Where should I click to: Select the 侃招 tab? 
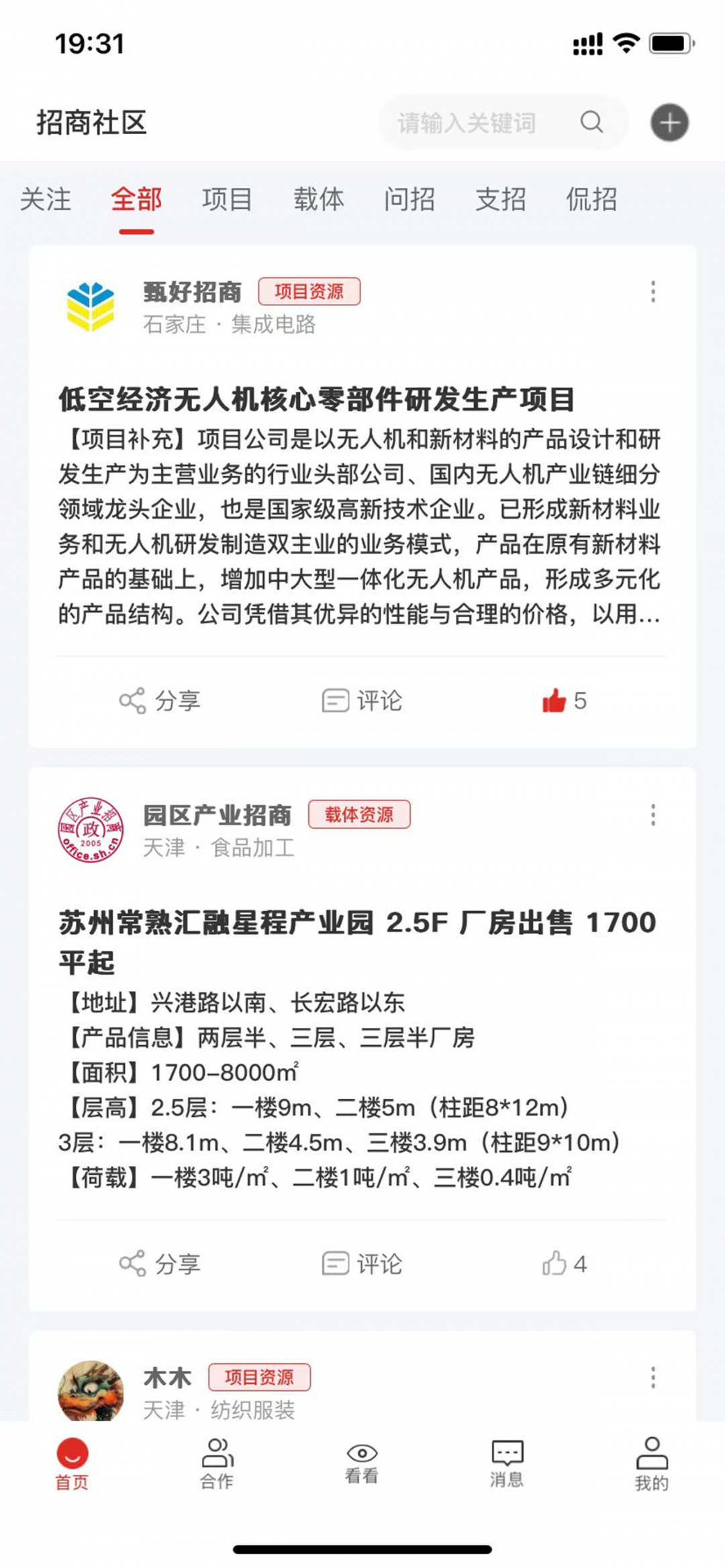(x=591, y=200)
